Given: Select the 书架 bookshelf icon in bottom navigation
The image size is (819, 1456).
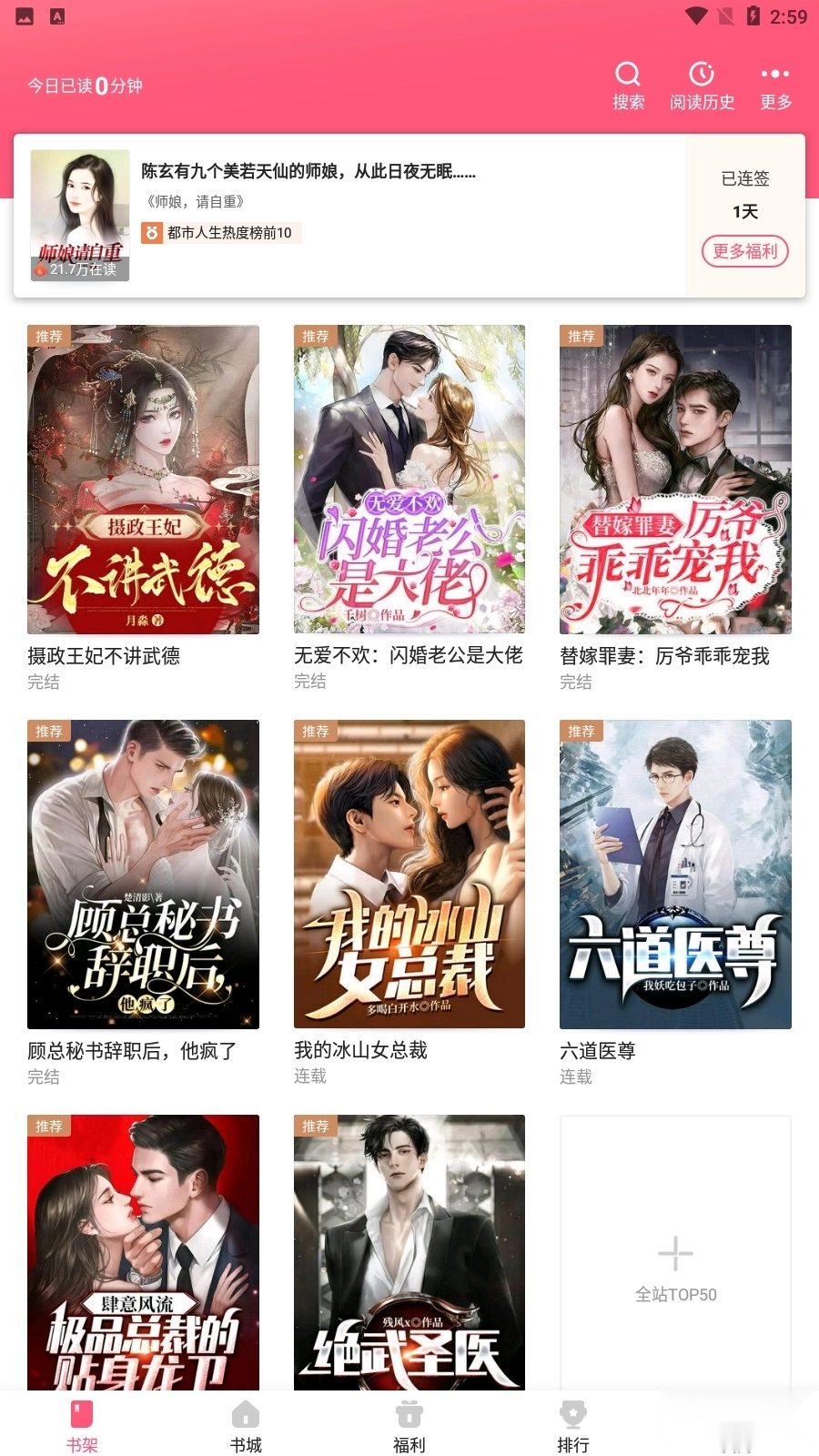Looking at the screenshot, I should point(81,1412).
